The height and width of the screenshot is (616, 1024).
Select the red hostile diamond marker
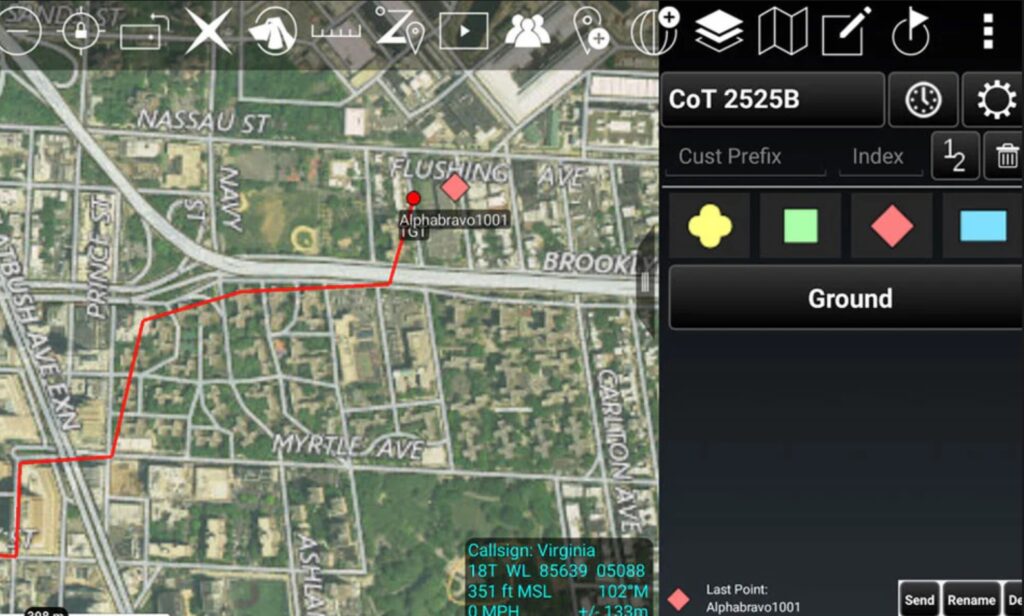click(891, 226)
